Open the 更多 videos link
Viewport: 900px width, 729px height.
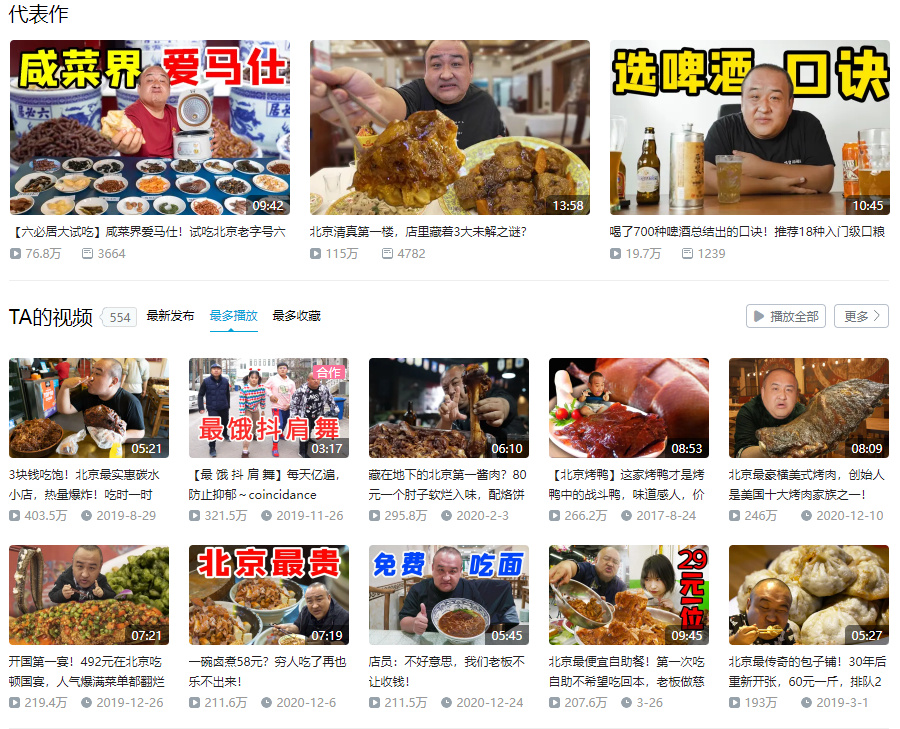click(861, 316)
